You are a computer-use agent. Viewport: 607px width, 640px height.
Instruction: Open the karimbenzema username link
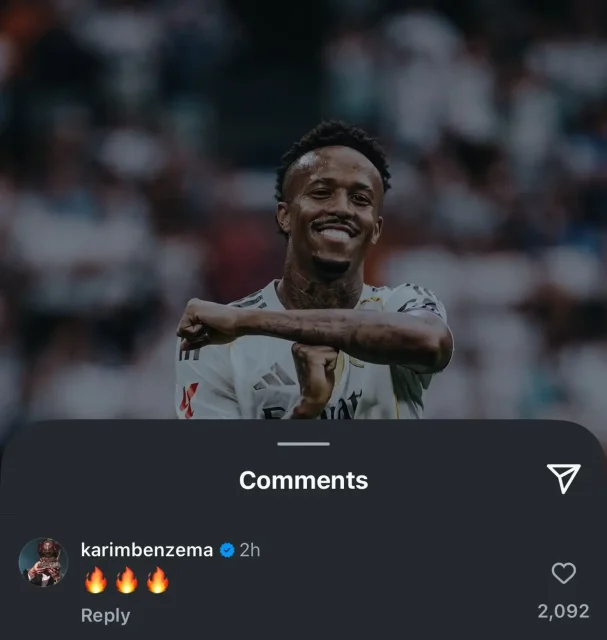[146, 550]
